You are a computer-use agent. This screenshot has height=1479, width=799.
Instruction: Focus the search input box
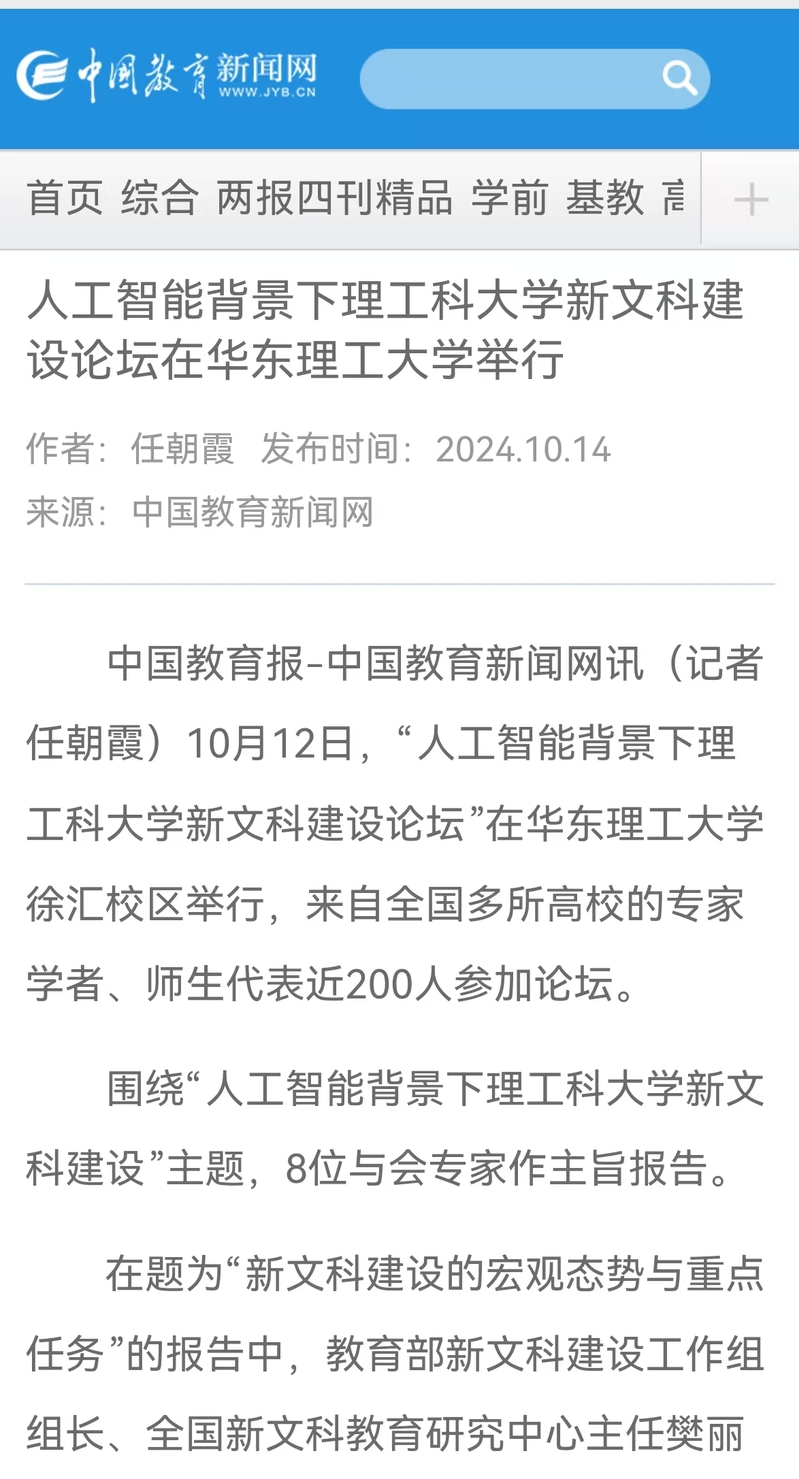tap(510, 79)
